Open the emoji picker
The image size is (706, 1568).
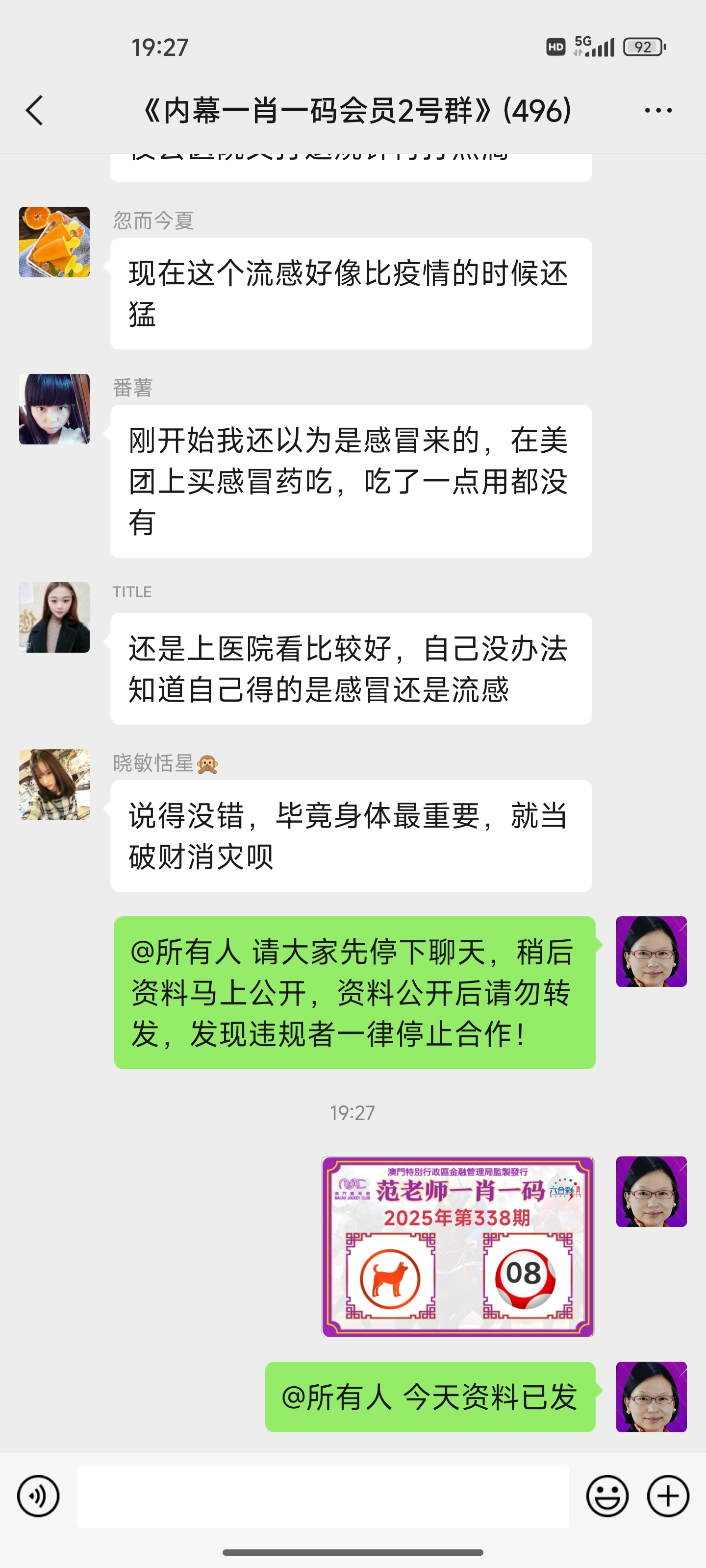click(x=606, y=1495)
